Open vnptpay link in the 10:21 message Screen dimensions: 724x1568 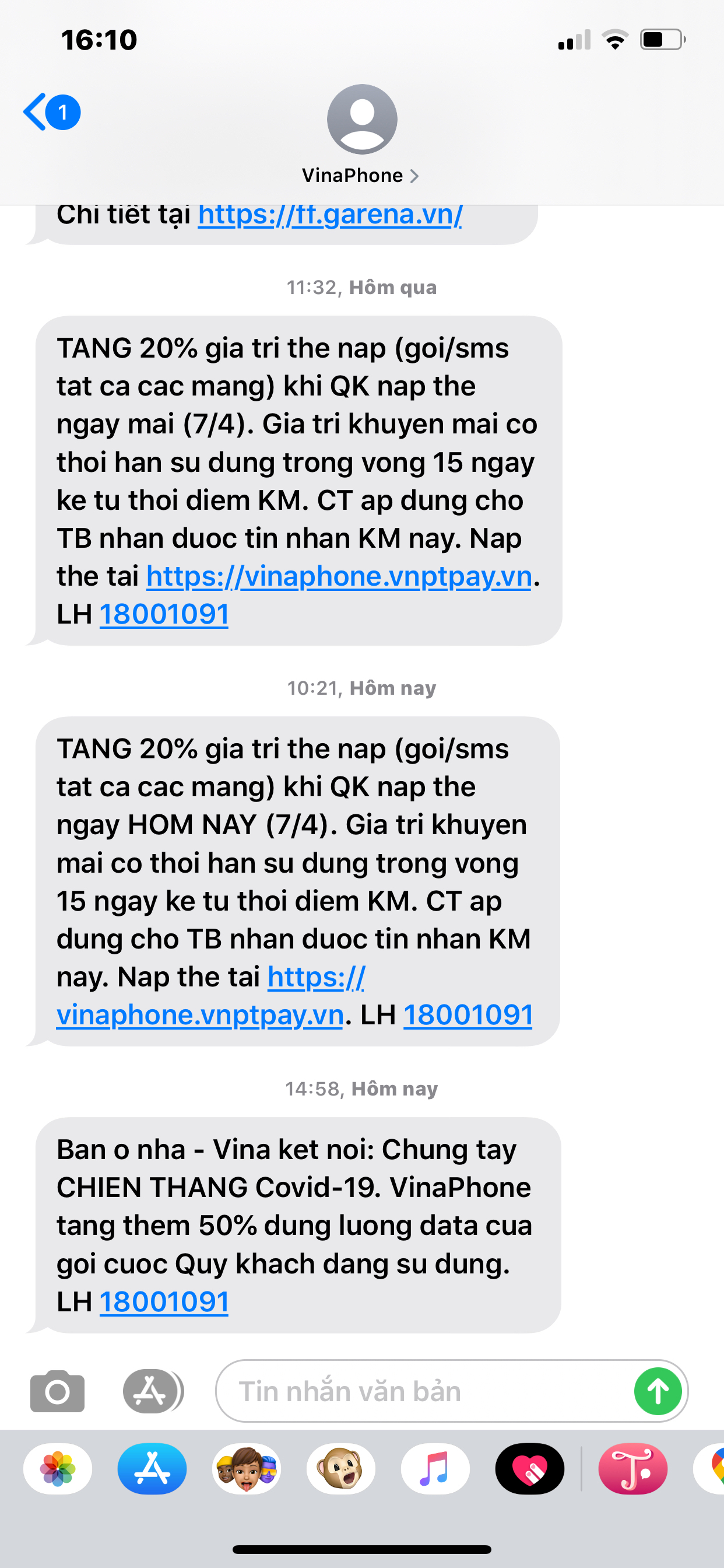click(210, 996)
